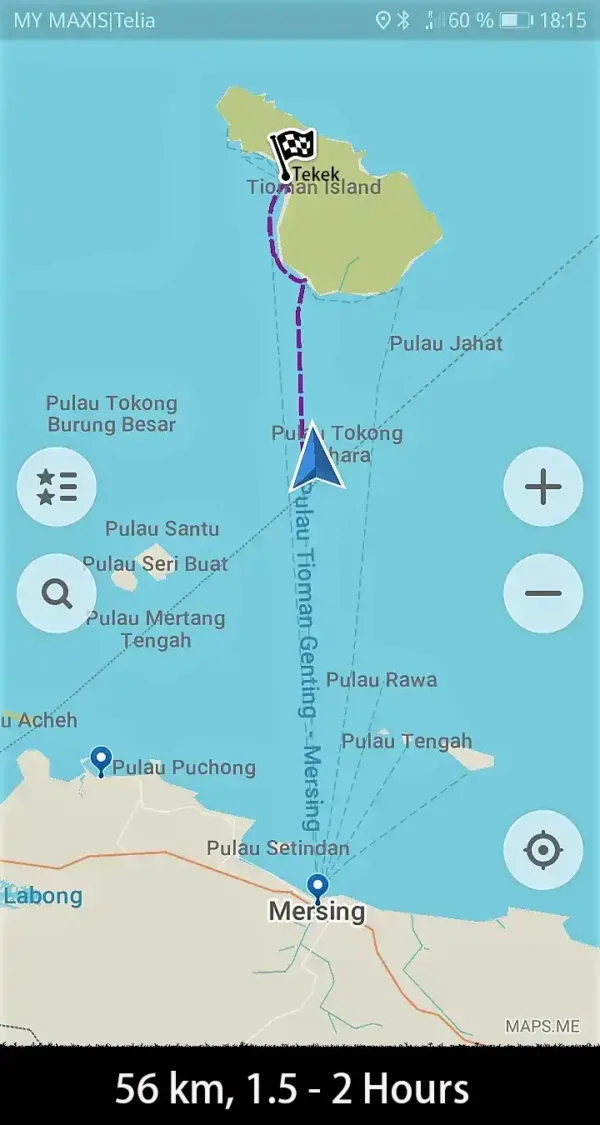Select the pin near Pulau Puchong
This screenshot has width=600, height=1125.
[100, 760]
